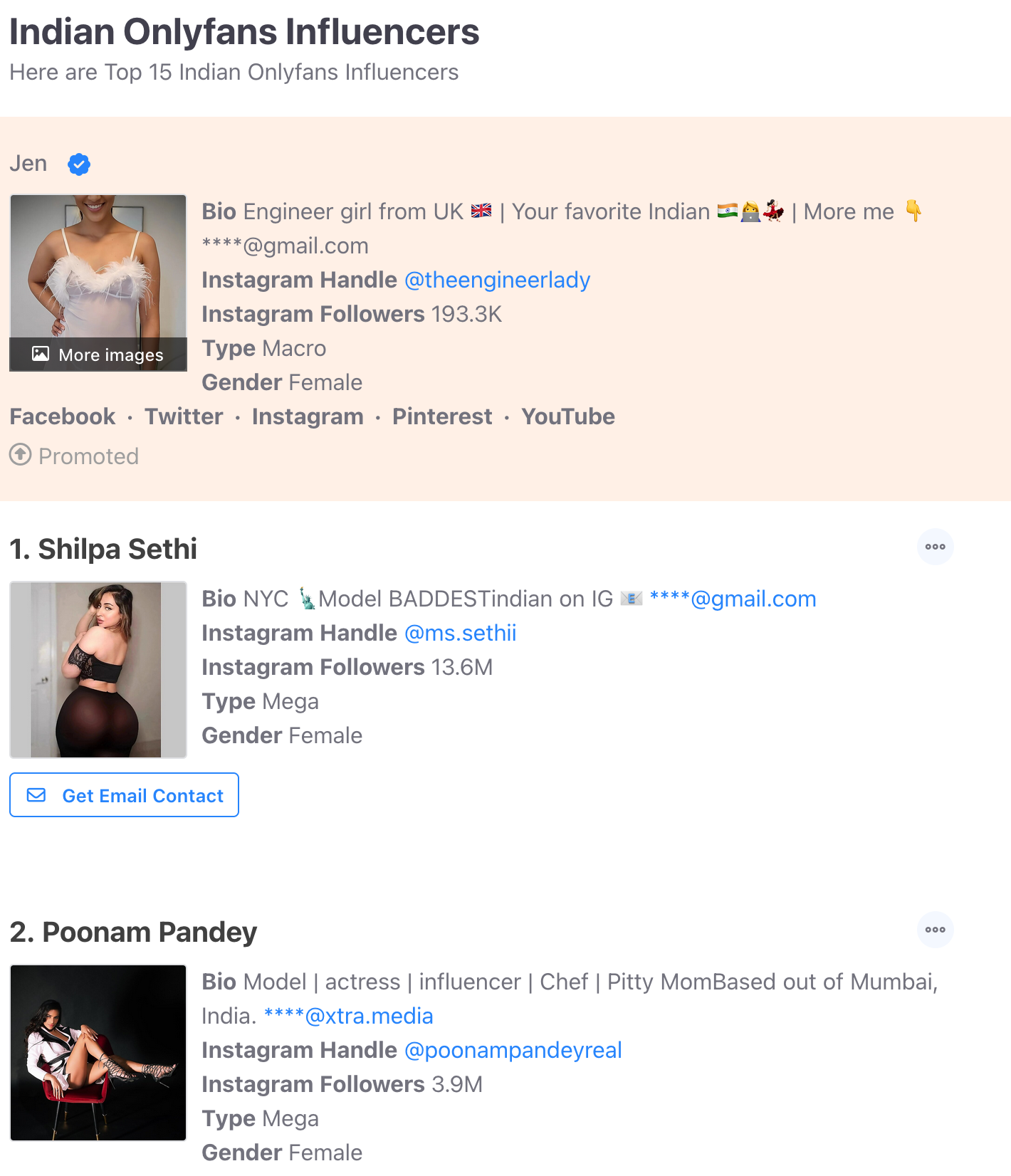Open the @poonampandeyreal Instagram handle
Screen dimensions: 1011x1176
(513, 1050)
